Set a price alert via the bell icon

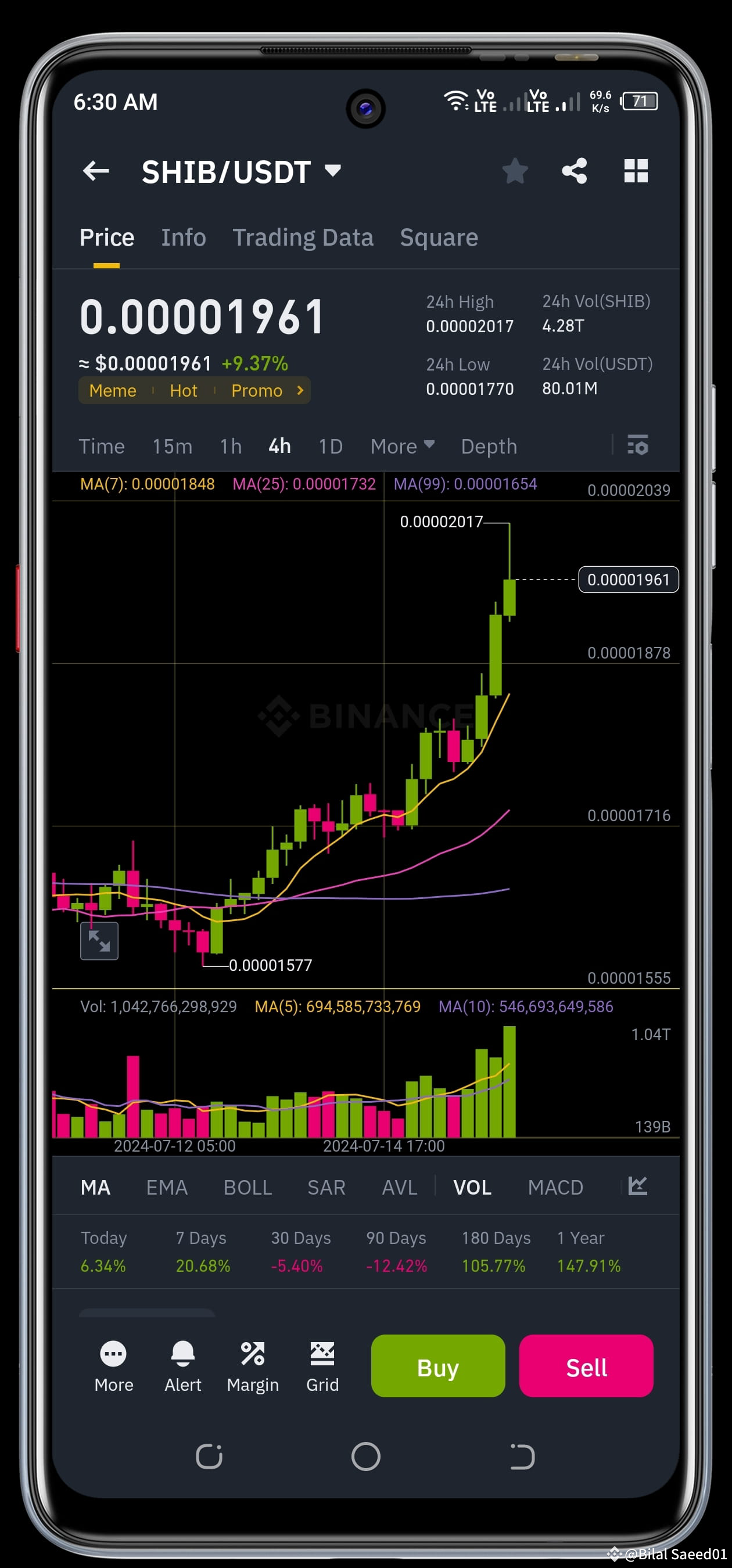pos(182,1366)
